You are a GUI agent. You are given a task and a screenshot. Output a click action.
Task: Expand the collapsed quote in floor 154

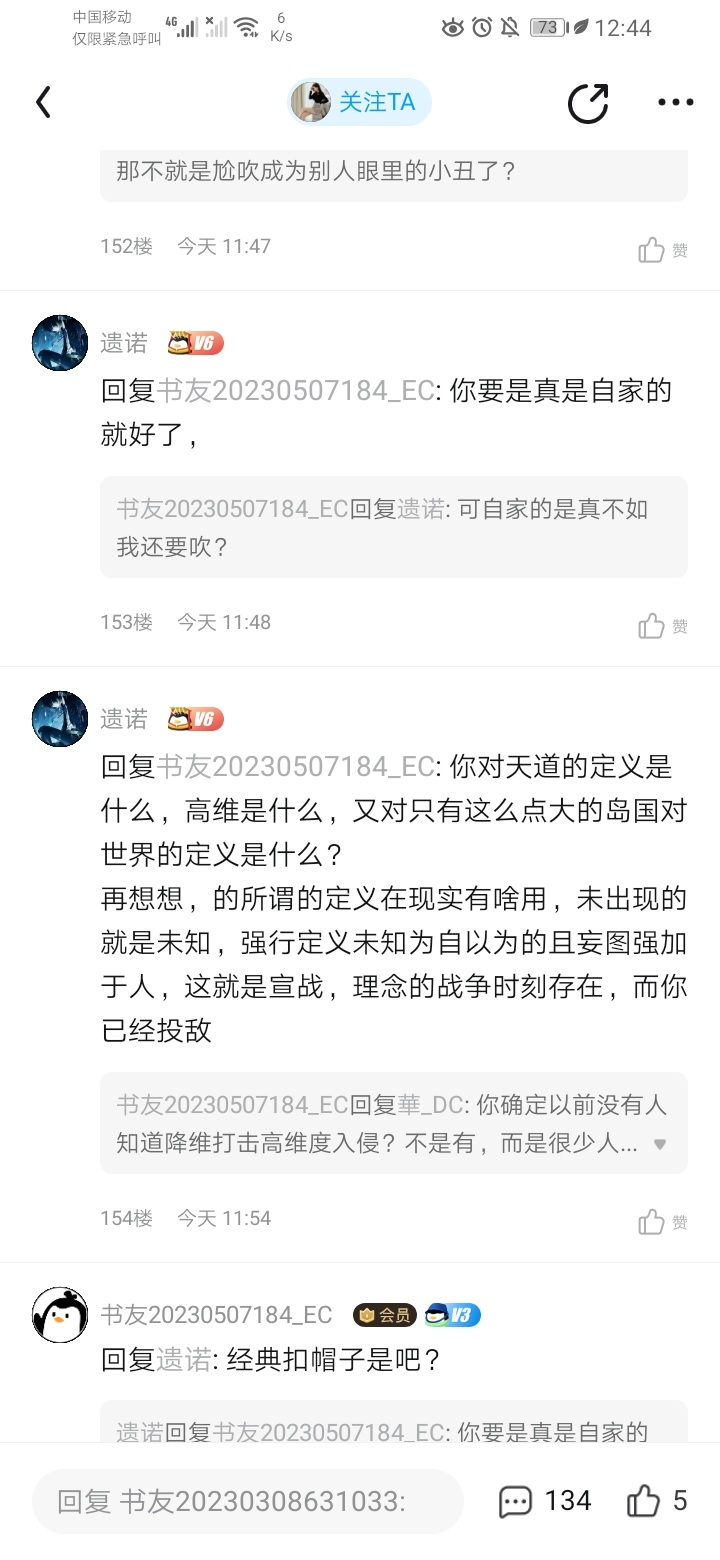pos(659,1144)
